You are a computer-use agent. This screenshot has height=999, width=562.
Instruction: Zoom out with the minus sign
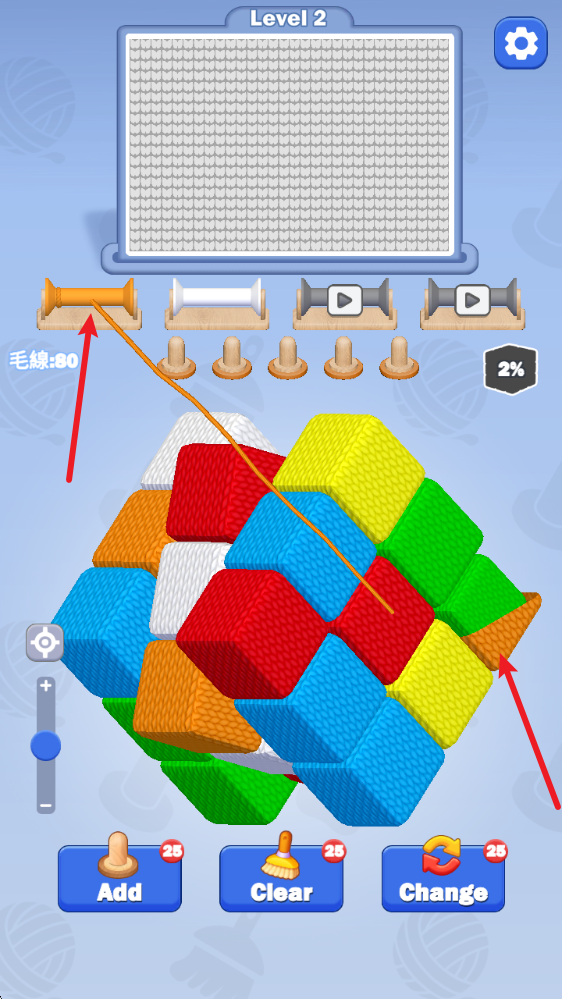pyautogui.click(x=45, y=806)
